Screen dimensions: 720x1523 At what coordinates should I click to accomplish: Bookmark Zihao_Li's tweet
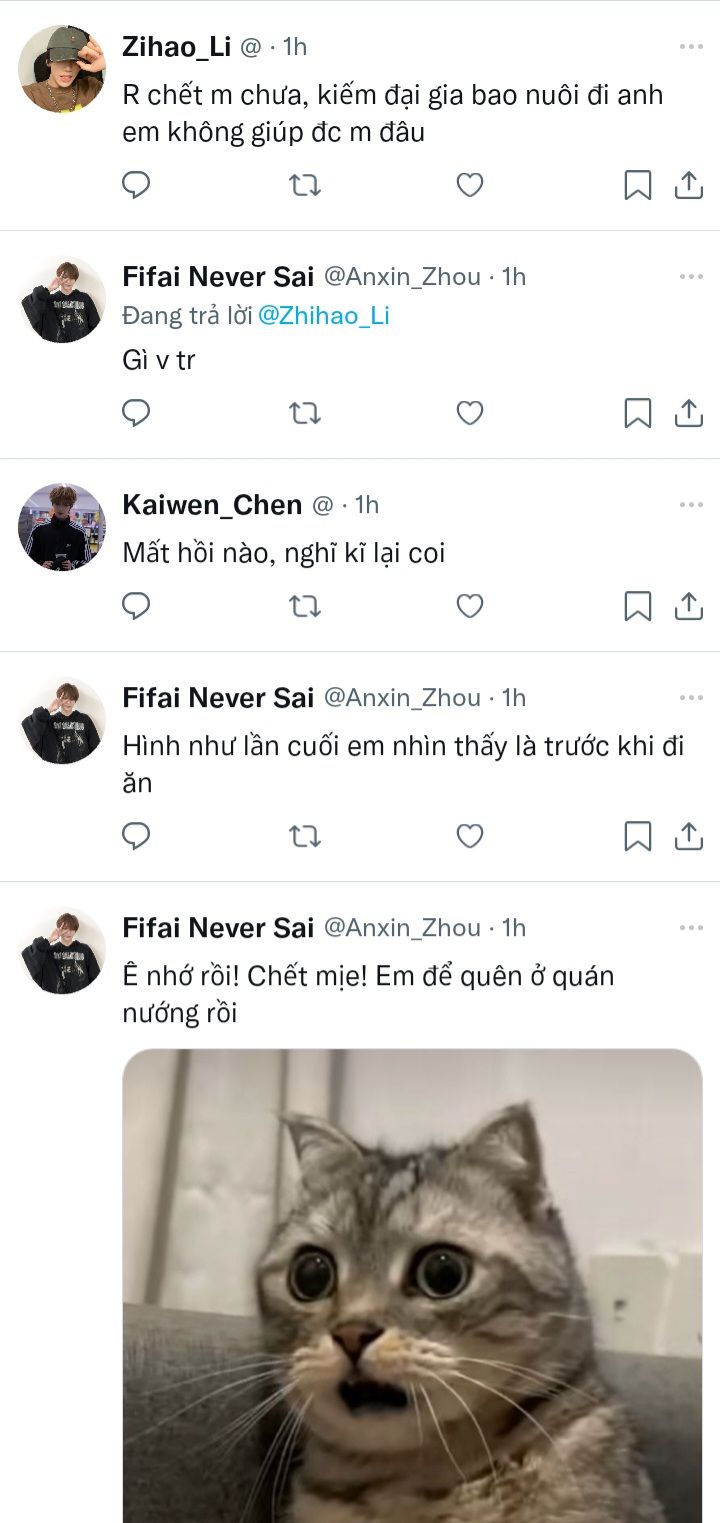tap(637, 185)
